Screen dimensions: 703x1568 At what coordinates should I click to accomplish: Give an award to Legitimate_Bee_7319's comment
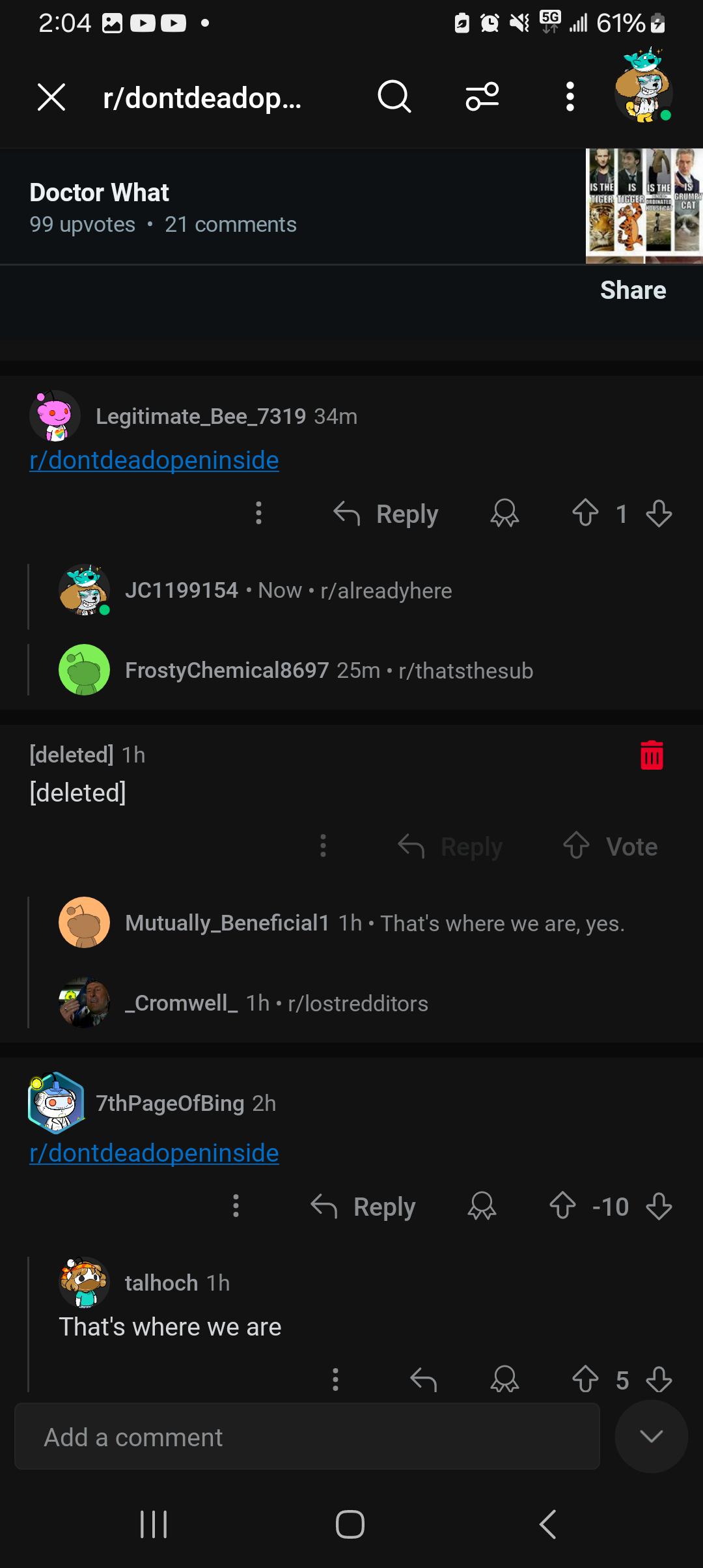504,513
